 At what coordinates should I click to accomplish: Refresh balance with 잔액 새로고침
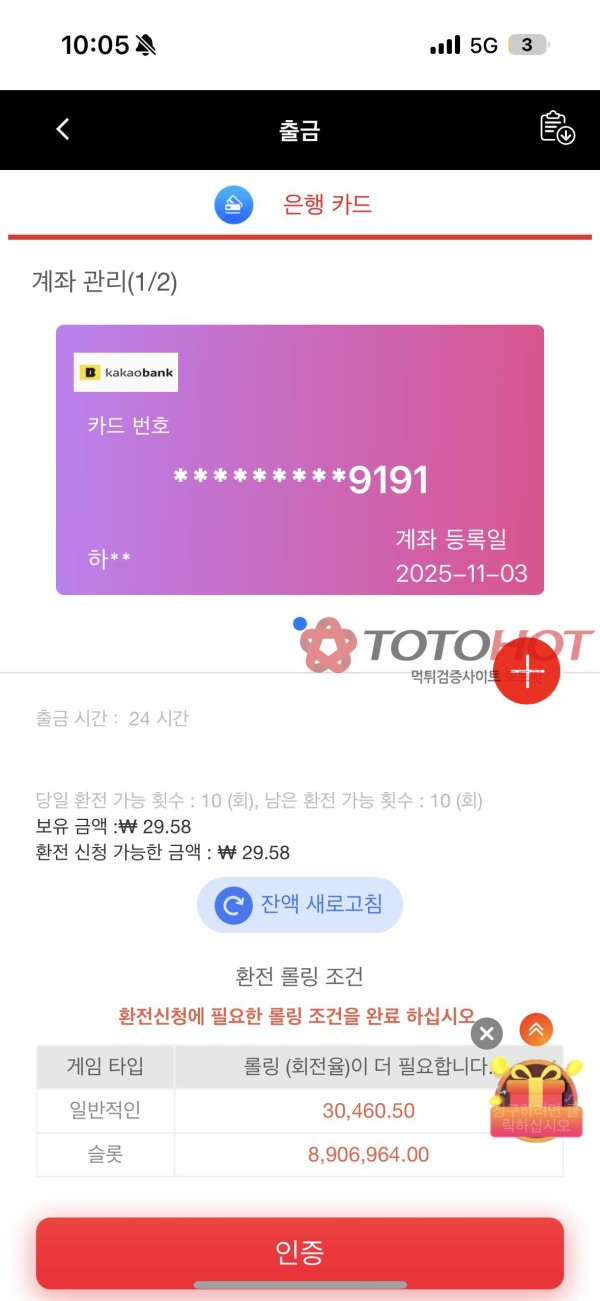click(x=300, y=906)
